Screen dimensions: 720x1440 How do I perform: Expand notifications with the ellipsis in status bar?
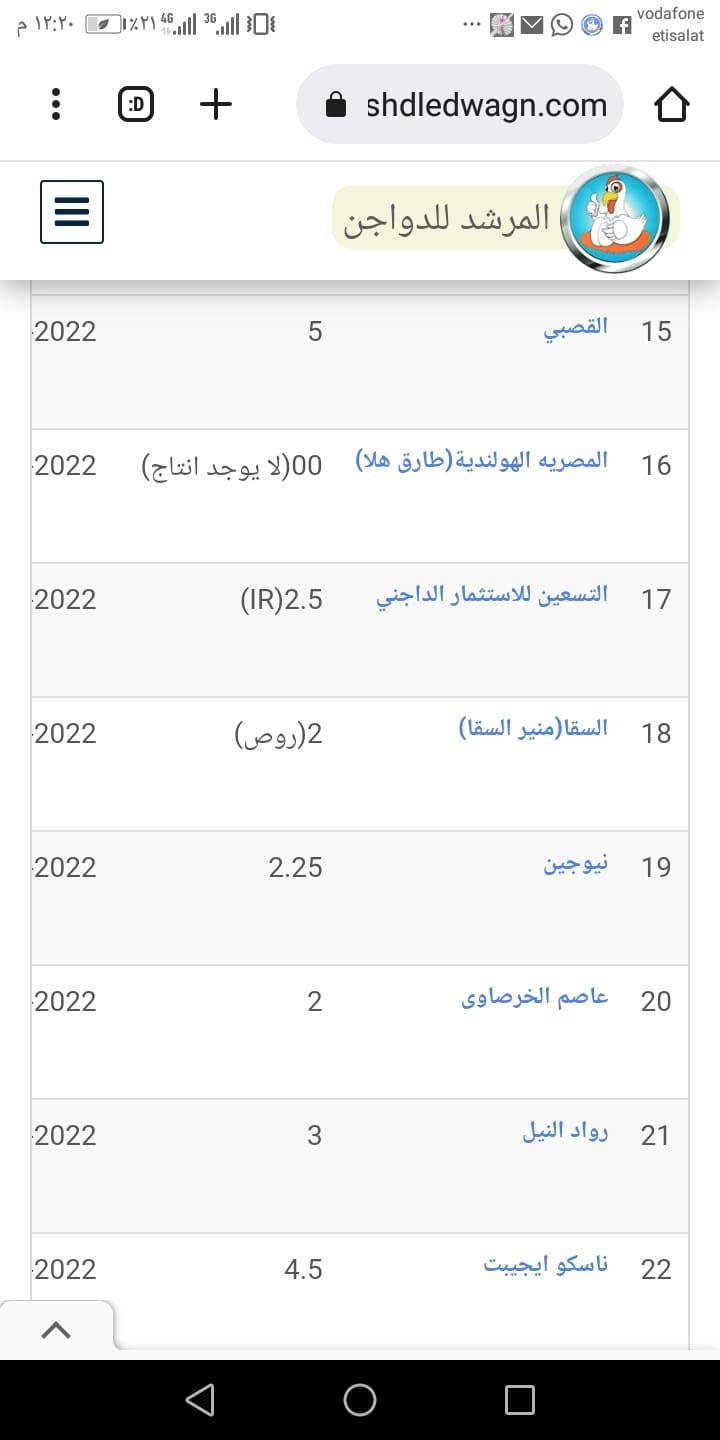click(470, 24)
